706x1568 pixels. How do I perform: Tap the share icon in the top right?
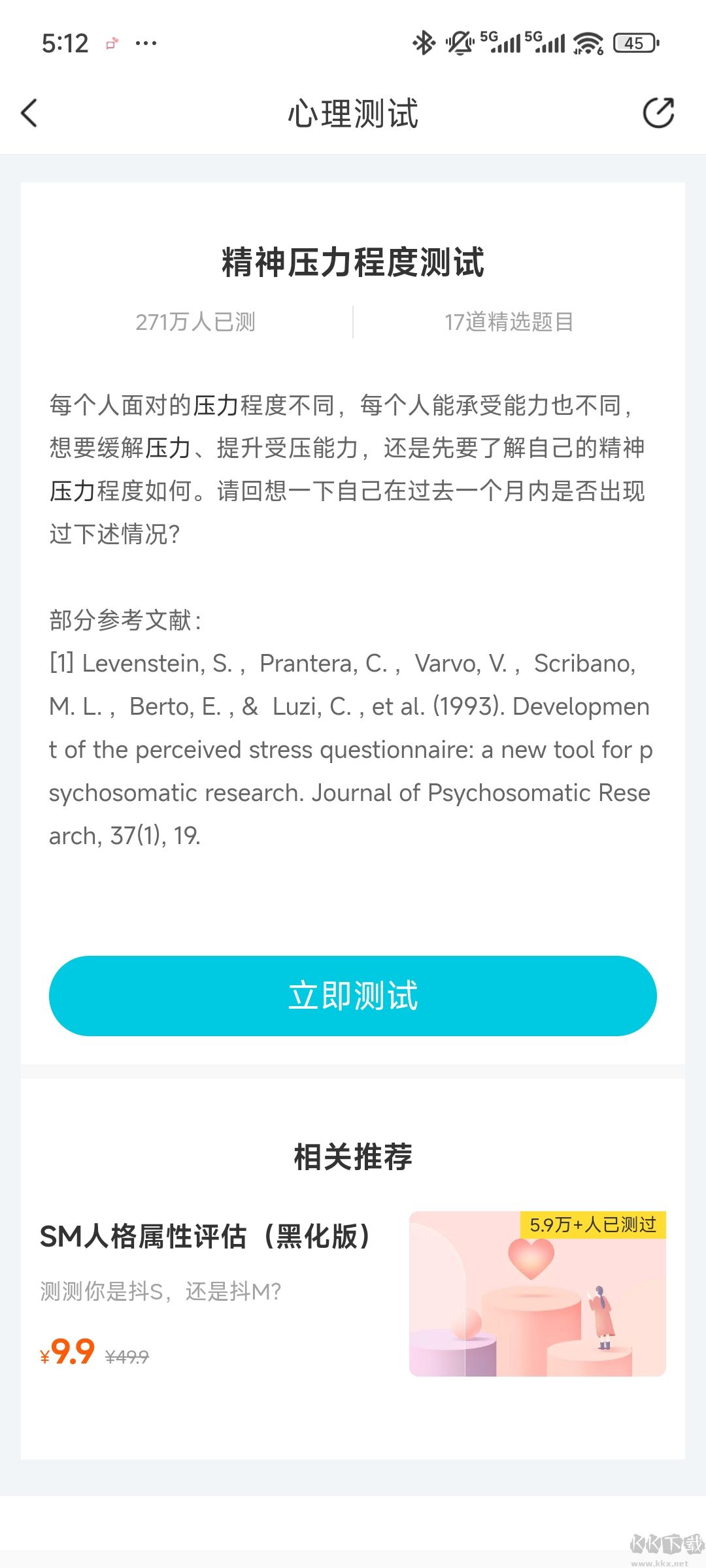coord(659,112)
